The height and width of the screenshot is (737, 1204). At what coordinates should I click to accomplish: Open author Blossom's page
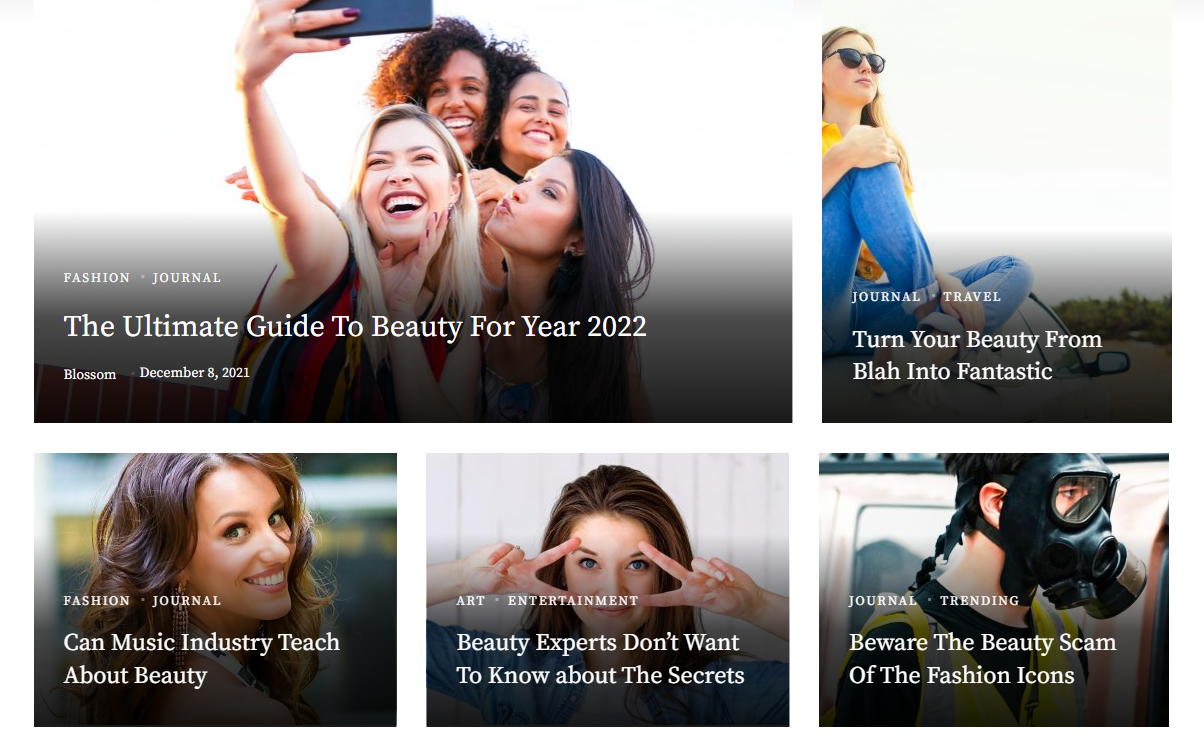(x=90, y=374)
